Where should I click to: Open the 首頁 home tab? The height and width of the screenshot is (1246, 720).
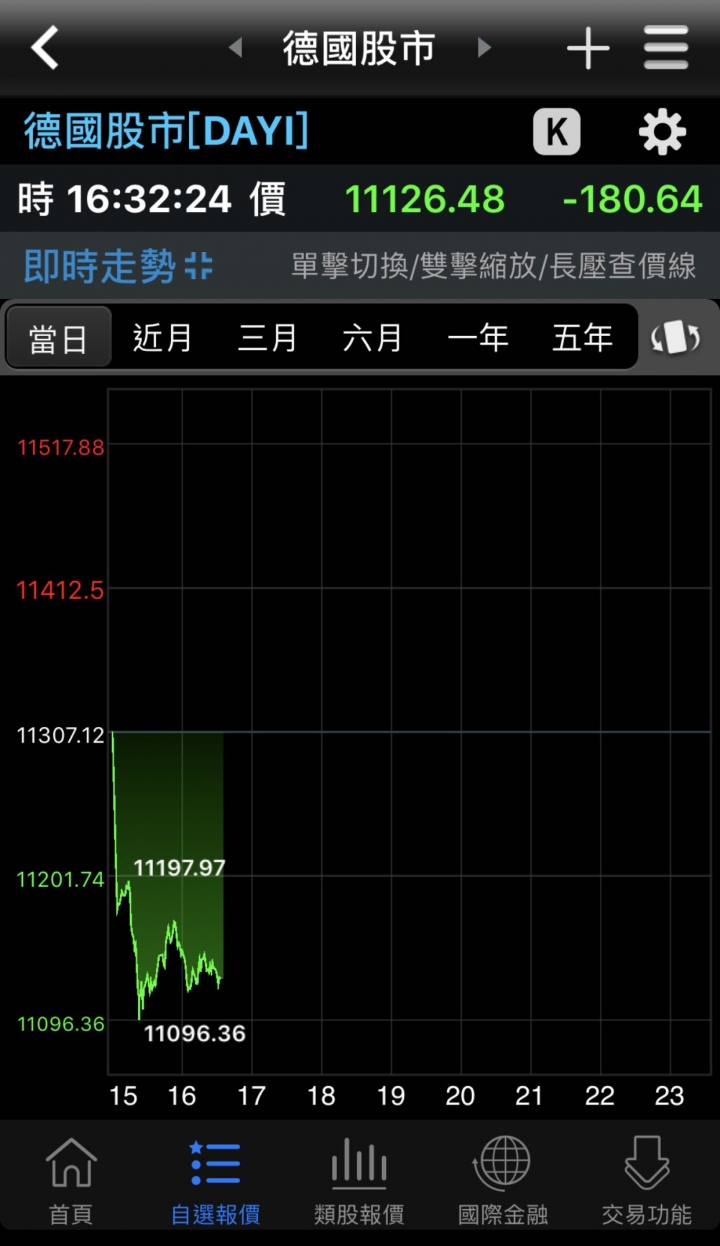[71, 1181]
